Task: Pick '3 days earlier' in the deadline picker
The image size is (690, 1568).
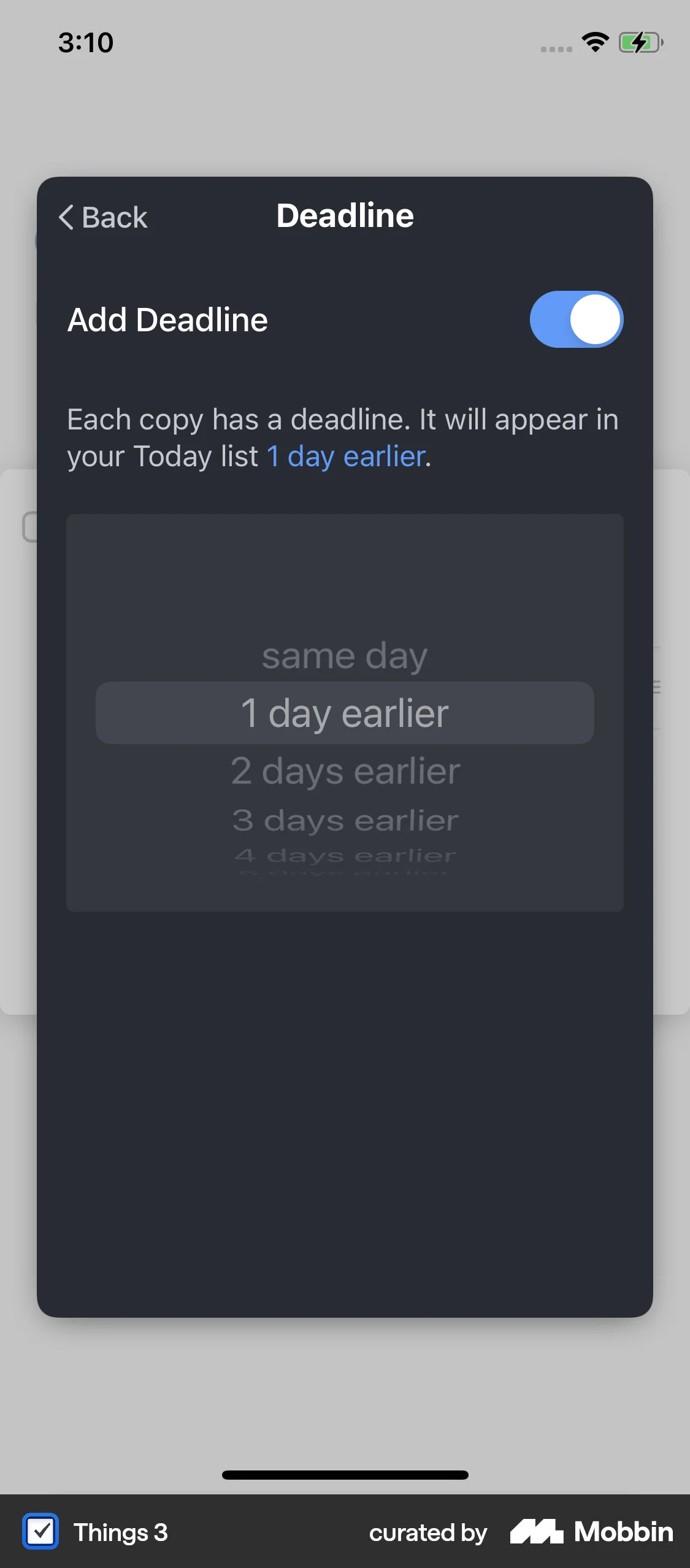Action: 344,820
